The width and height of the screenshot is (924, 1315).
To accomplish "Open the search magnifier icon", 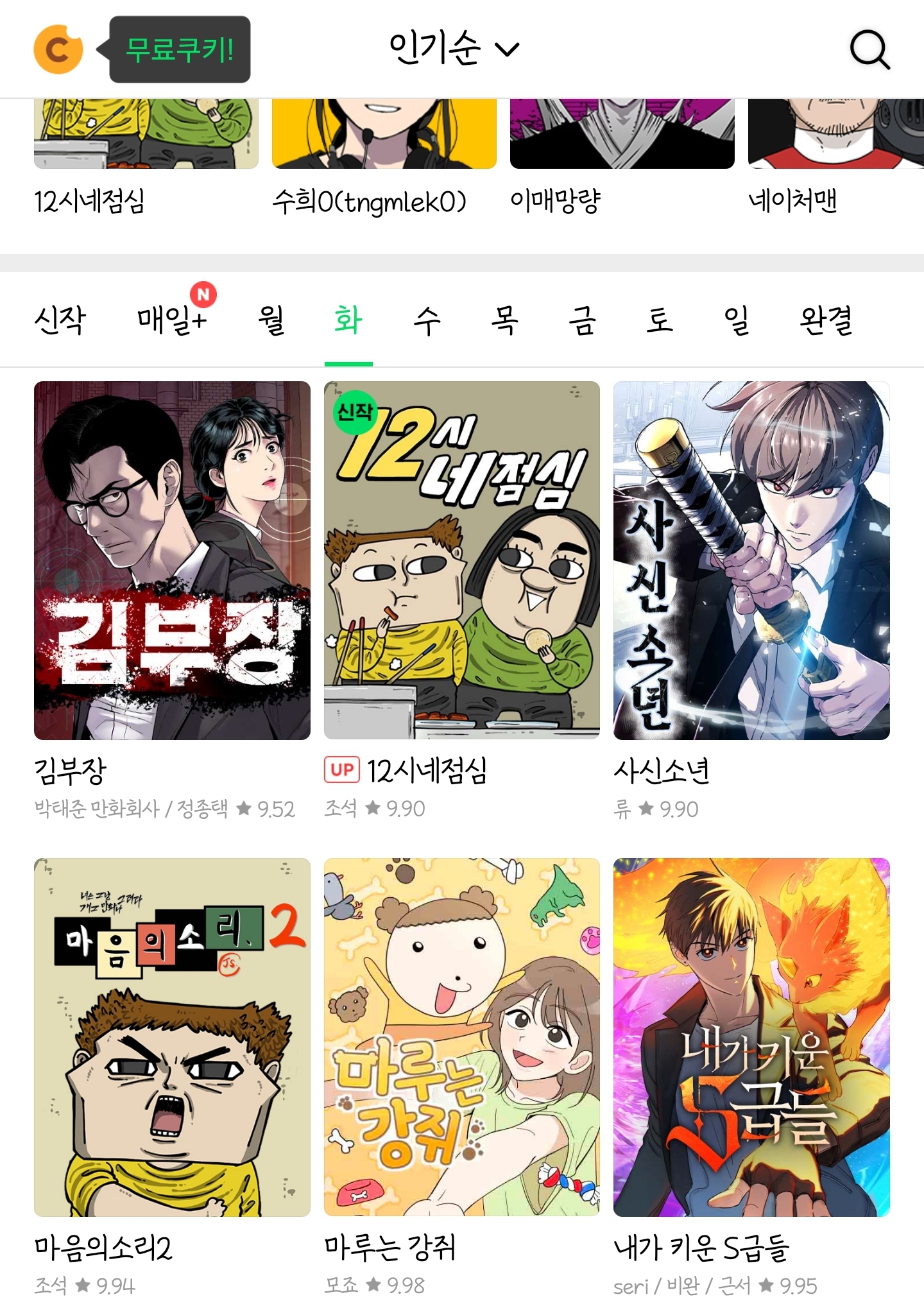I will [x=869, y=49].
